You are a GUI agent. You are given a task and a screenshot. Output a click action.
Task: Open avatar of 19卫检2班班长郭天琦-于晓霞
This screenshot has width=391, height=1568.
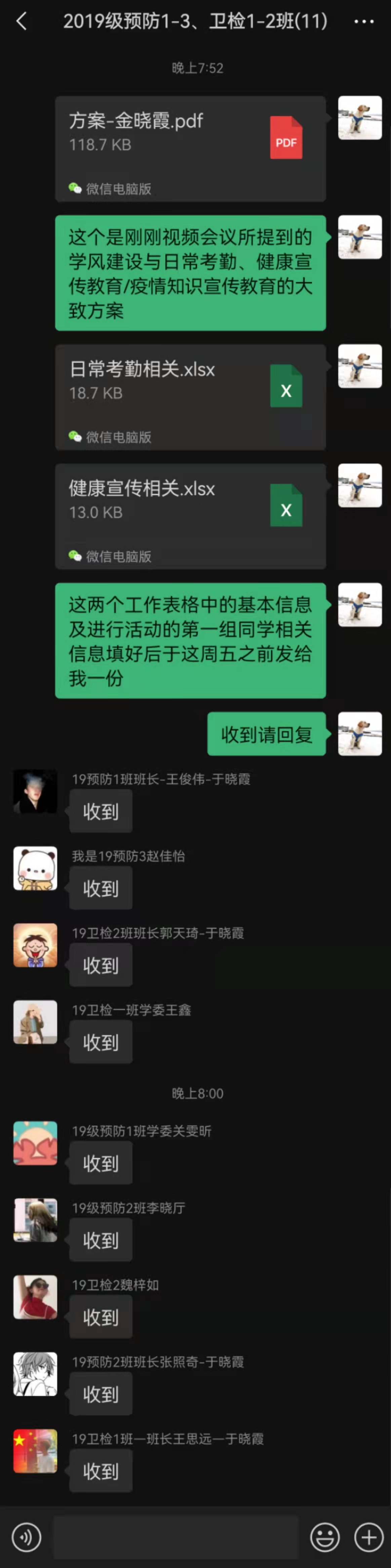point(35,945)
